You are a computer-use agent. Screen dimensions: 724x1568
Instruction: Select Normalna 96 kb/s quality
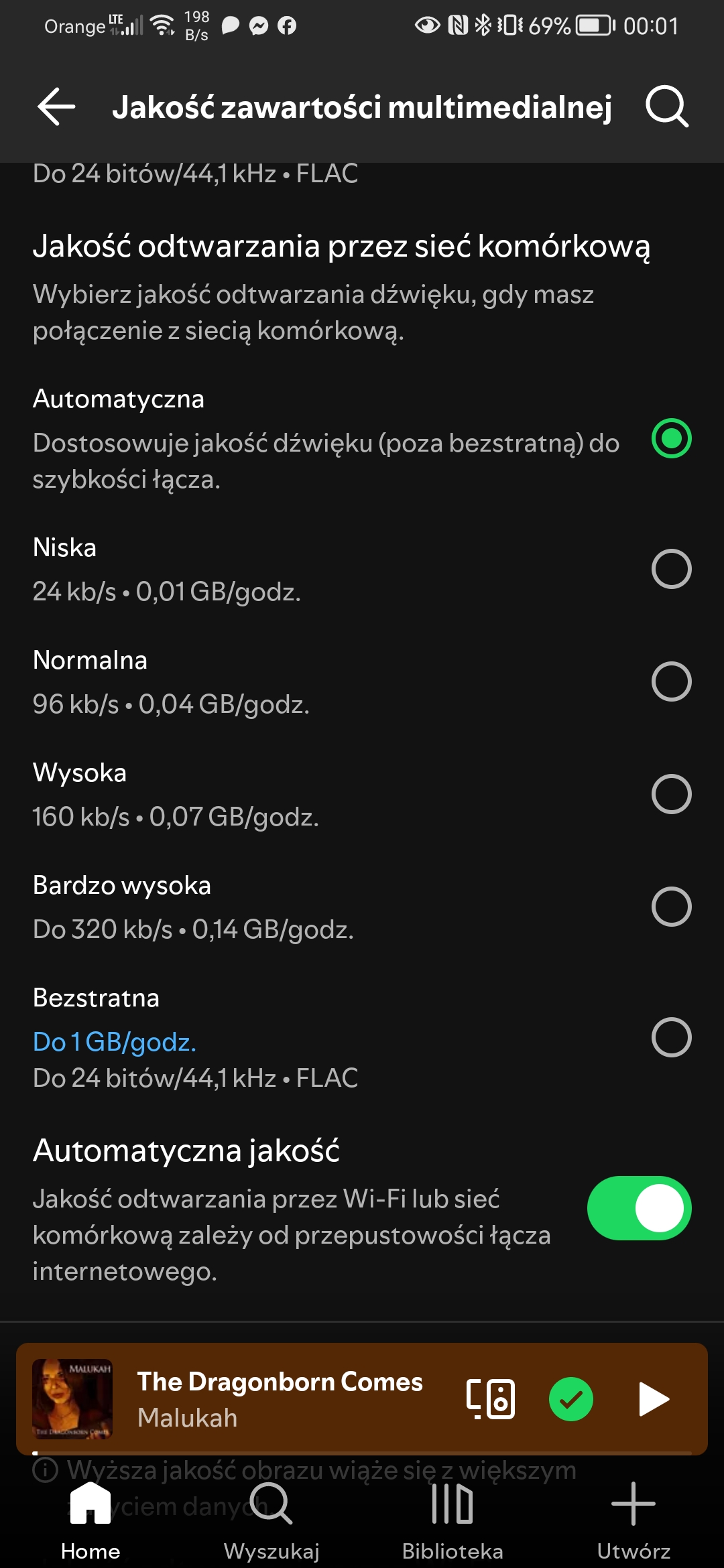pyautogui.click(x=672, y=681)
